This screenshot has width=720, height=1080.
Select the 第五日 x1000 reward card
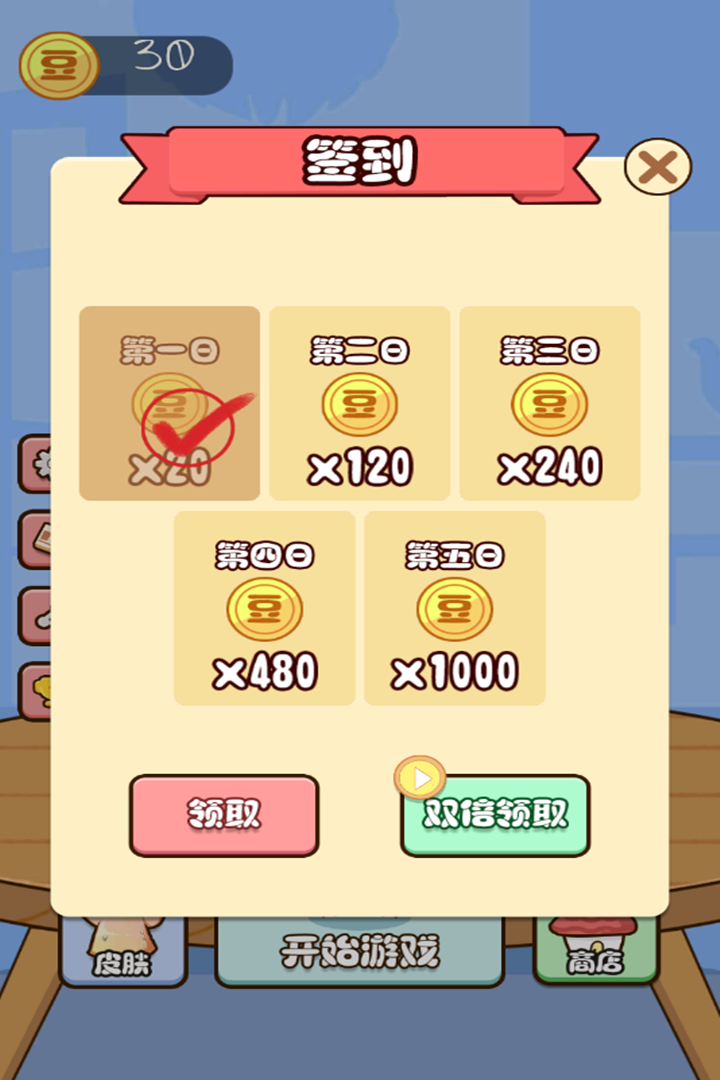coord(454,608)
